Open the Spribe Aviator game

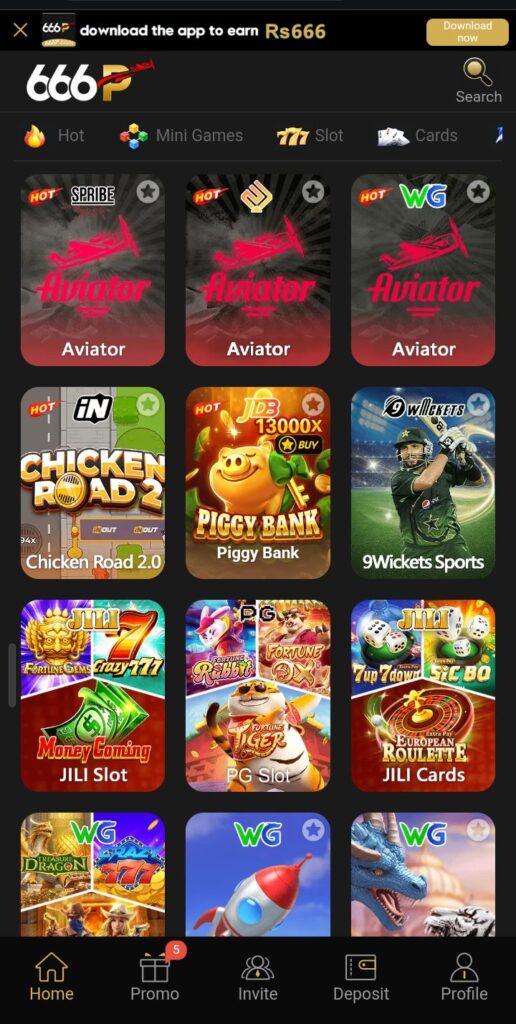[x=93, y=270]
